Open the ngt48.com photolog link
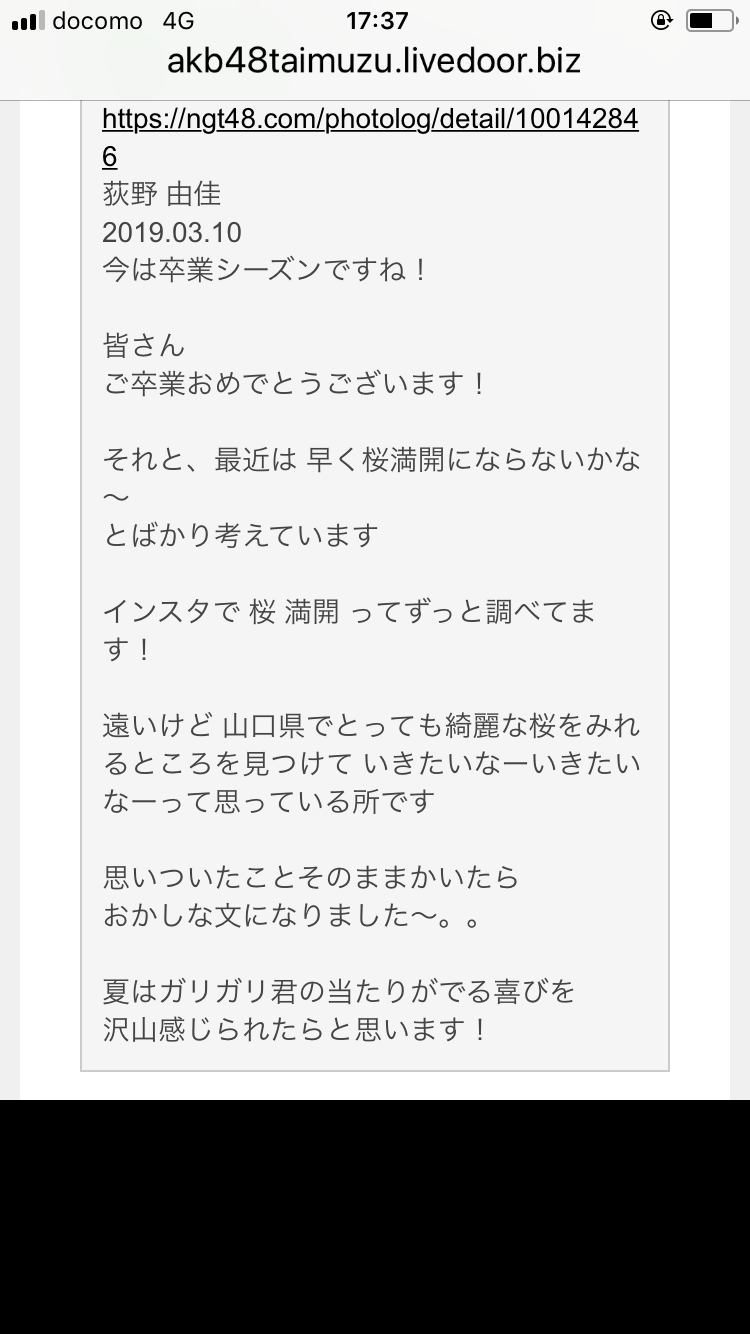Viewport: 750px width, 1334px height. 370,120
